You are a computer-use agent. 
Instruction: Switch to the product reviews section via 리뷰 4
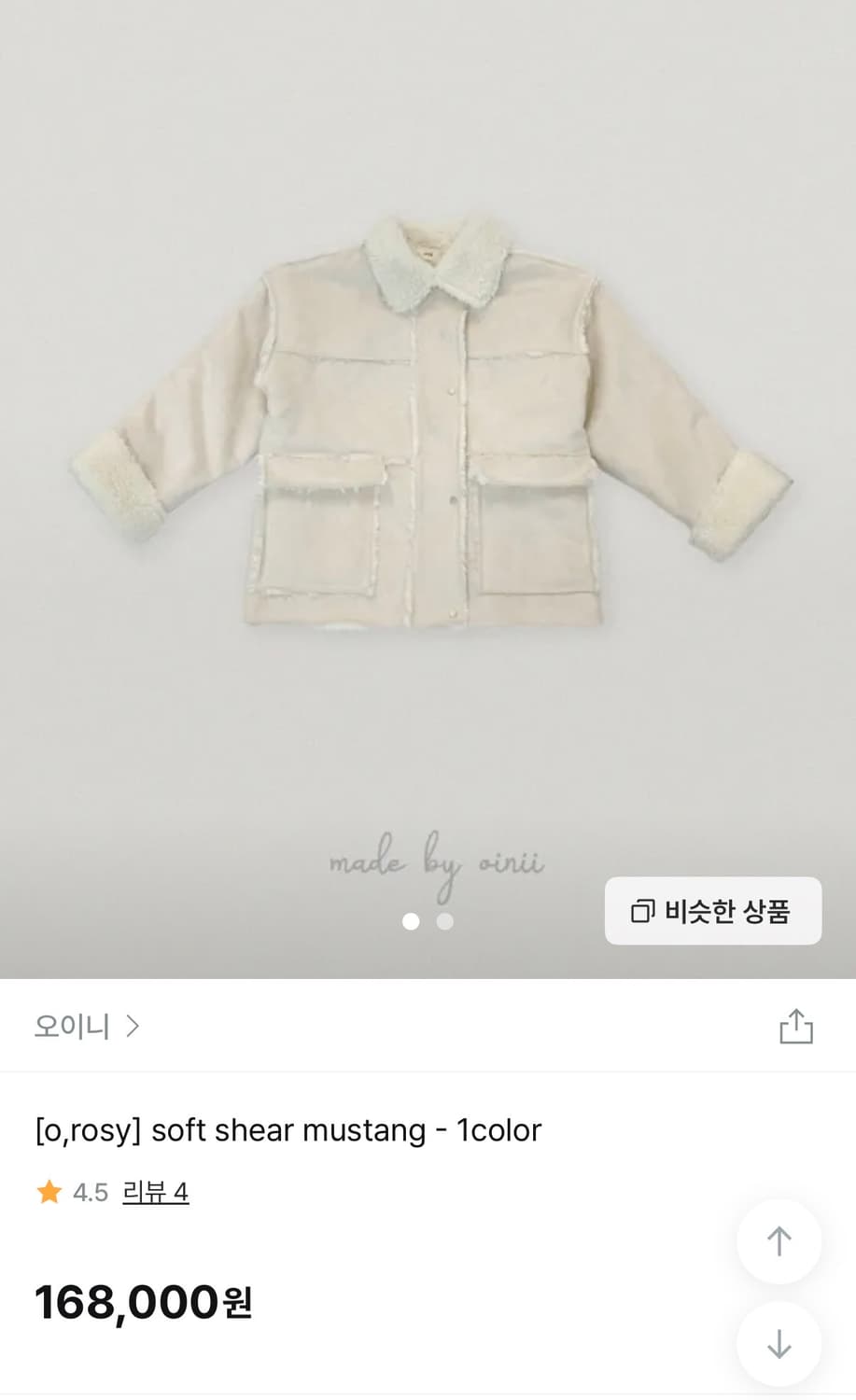[155, 1193]
